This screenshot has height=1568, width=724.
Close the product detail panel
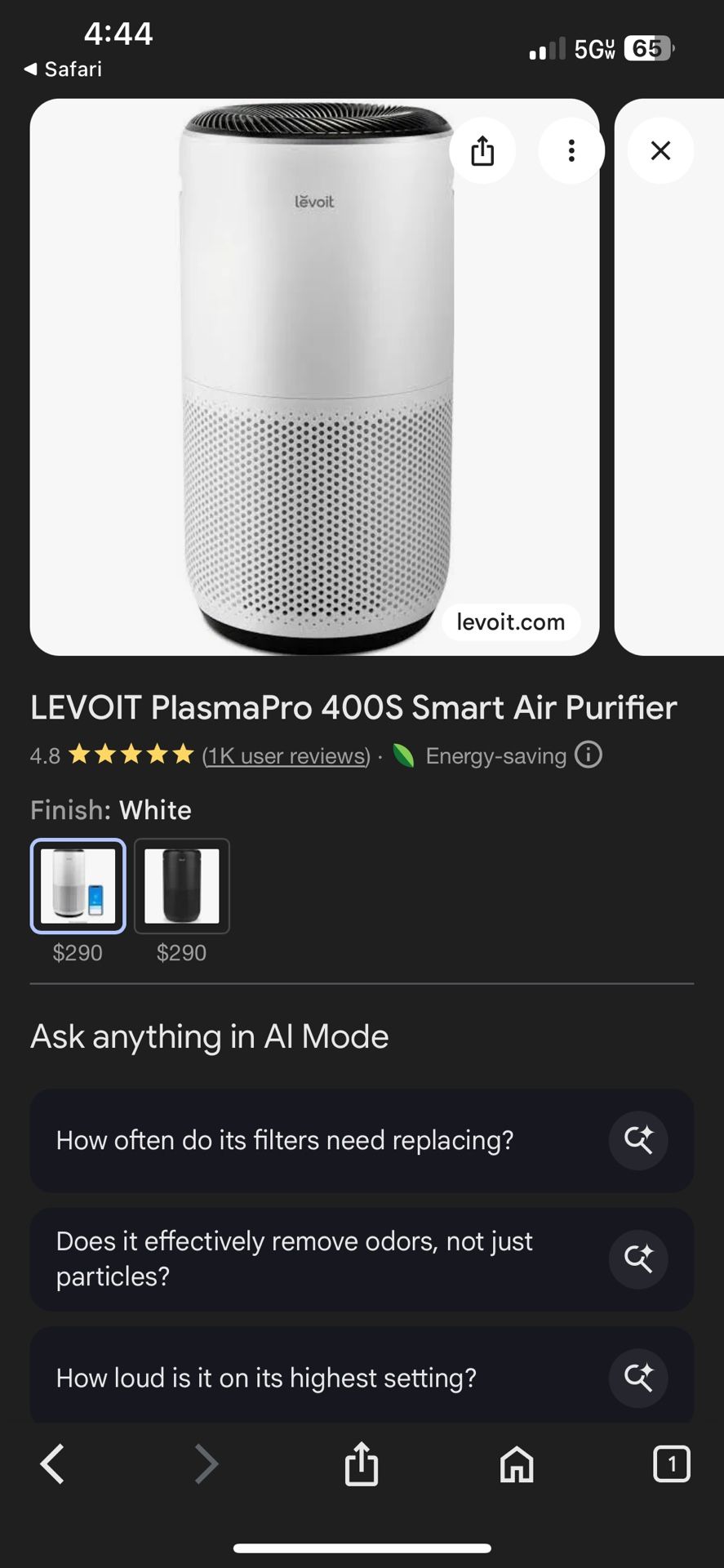[660, 151]
